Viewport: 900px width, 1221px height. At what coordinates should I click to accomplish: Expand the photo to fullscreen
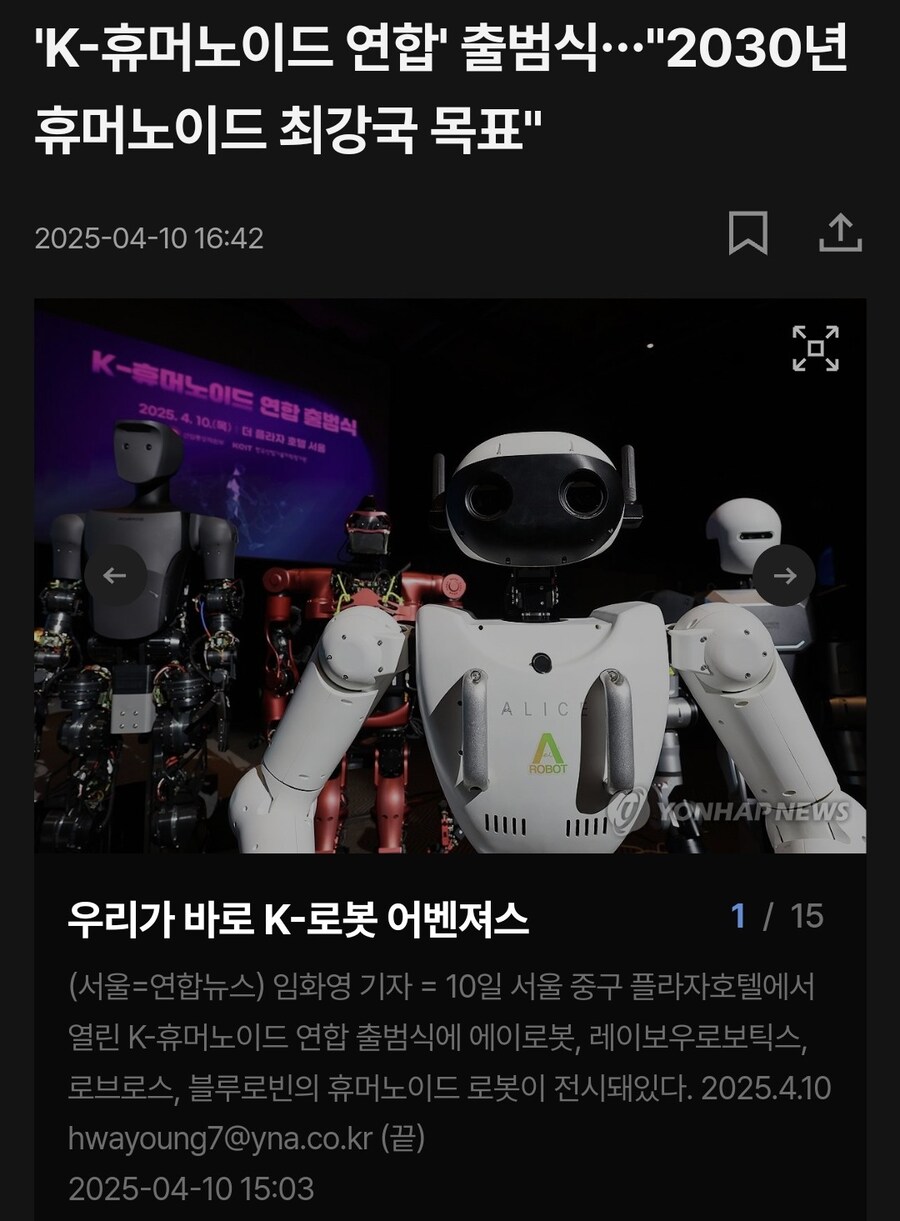point(815,348)
